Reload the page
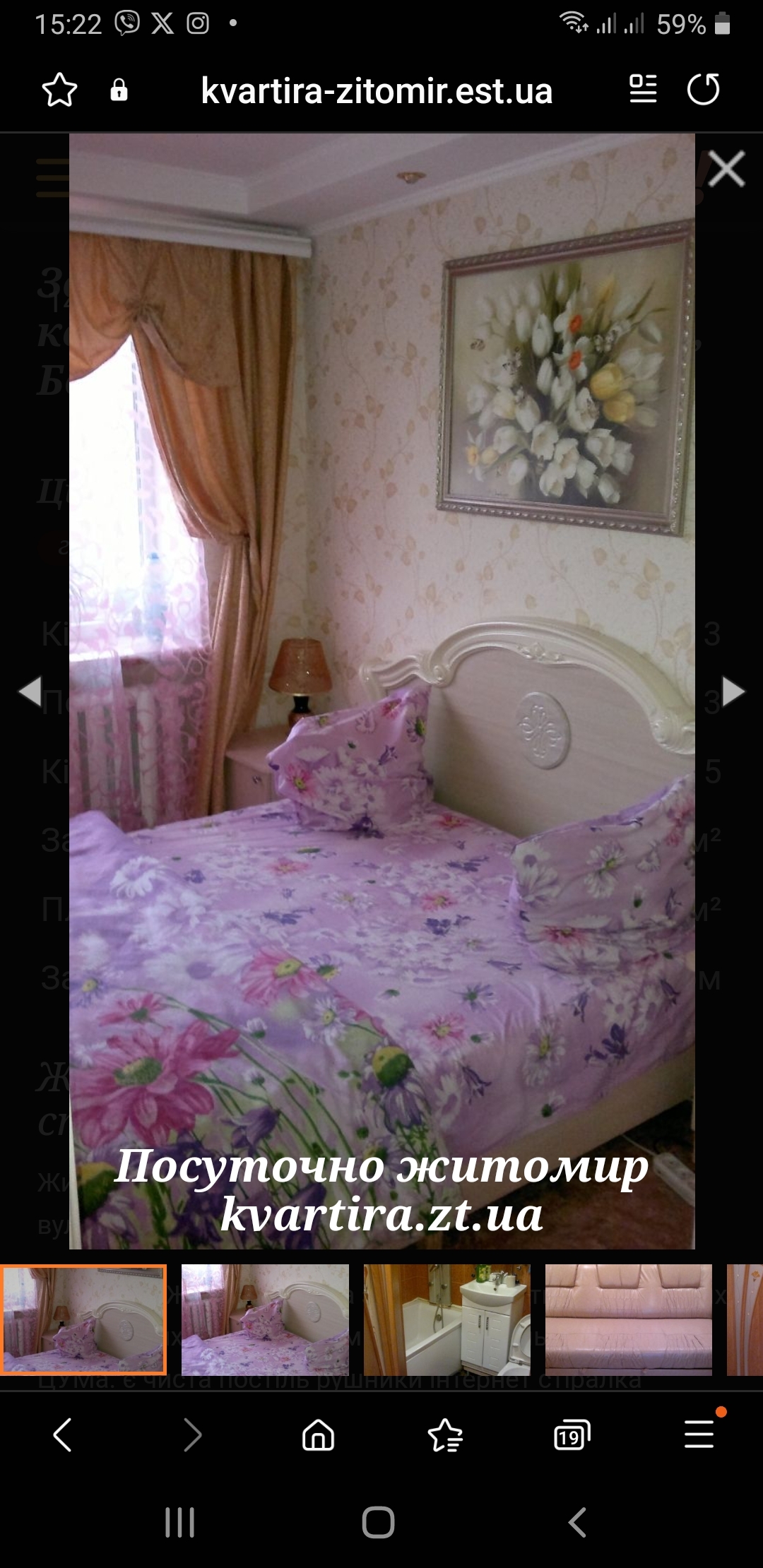Viewport: 763px width, 1568px height. [704, 90]
